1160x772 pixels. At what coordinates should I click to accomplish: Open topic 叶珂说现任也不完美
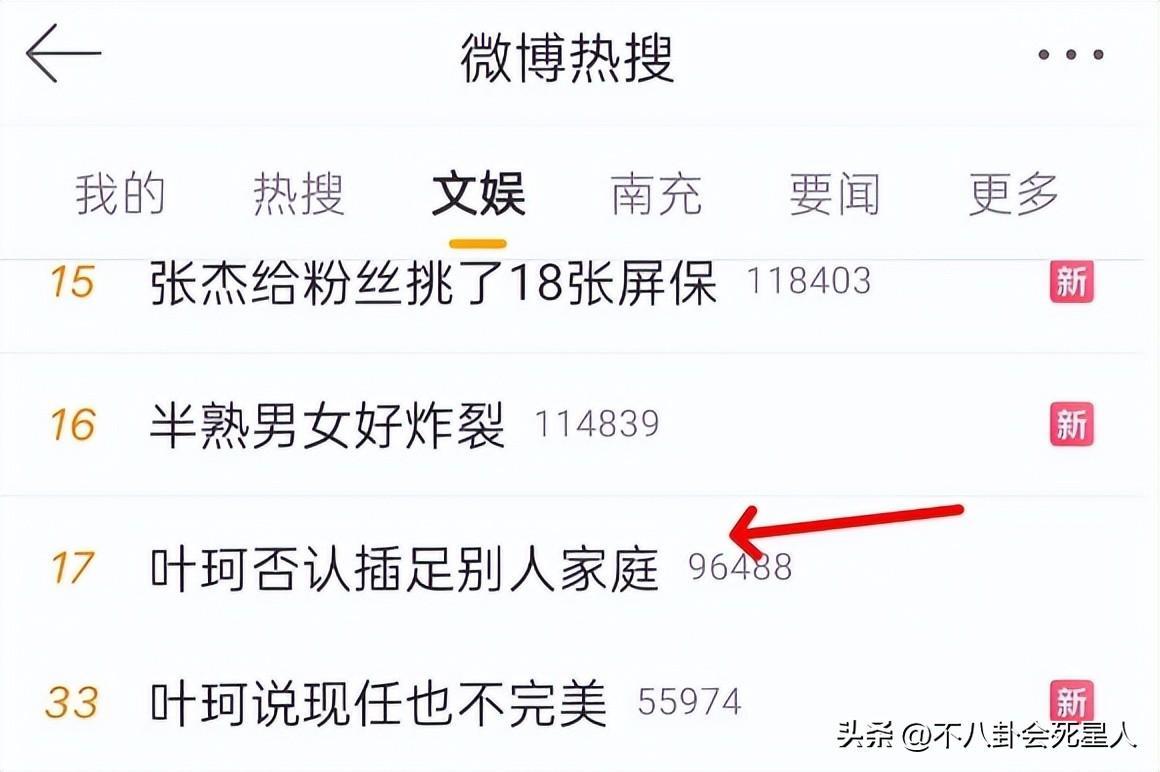(x=378, y=704)
